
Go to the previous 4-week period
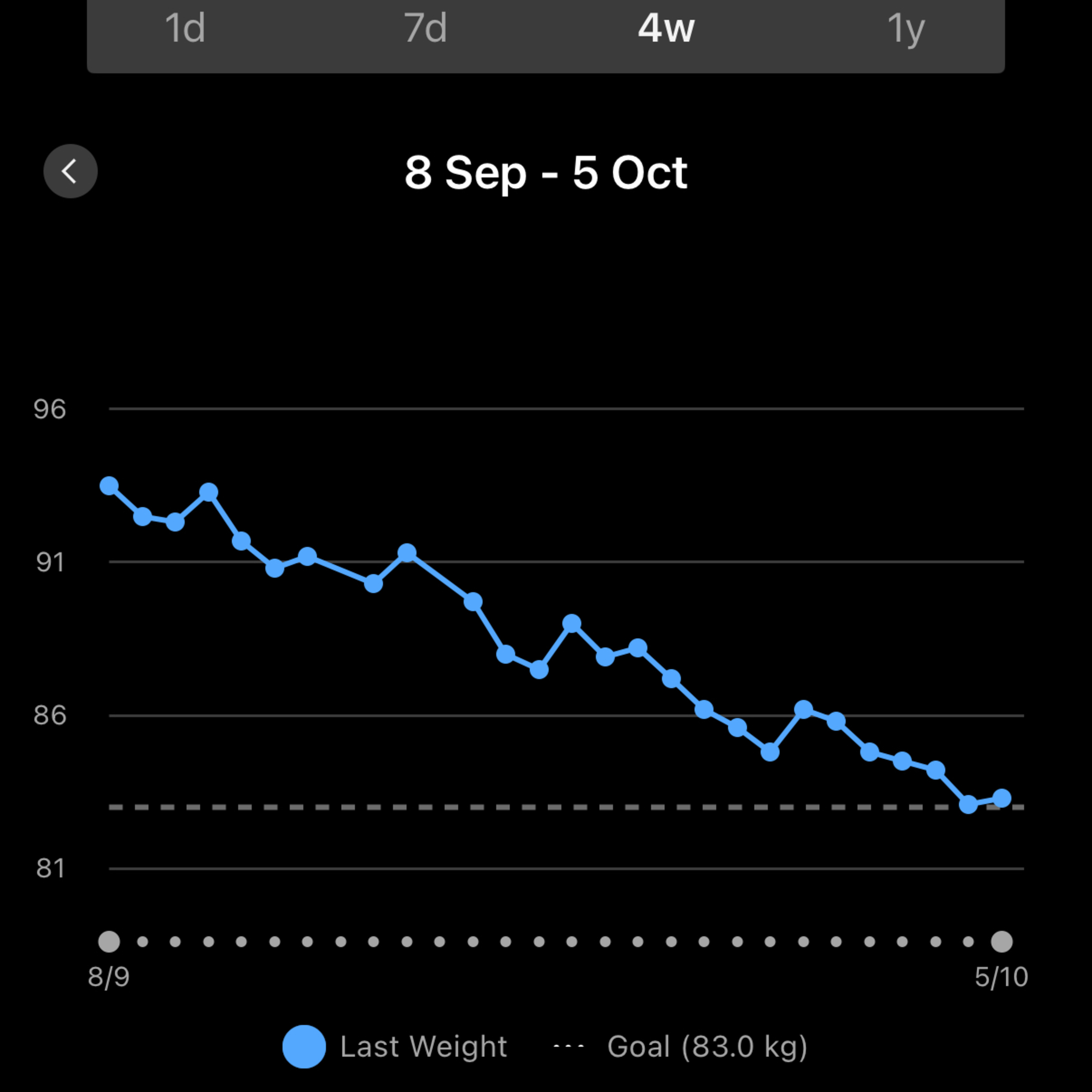tap(71, 171)
